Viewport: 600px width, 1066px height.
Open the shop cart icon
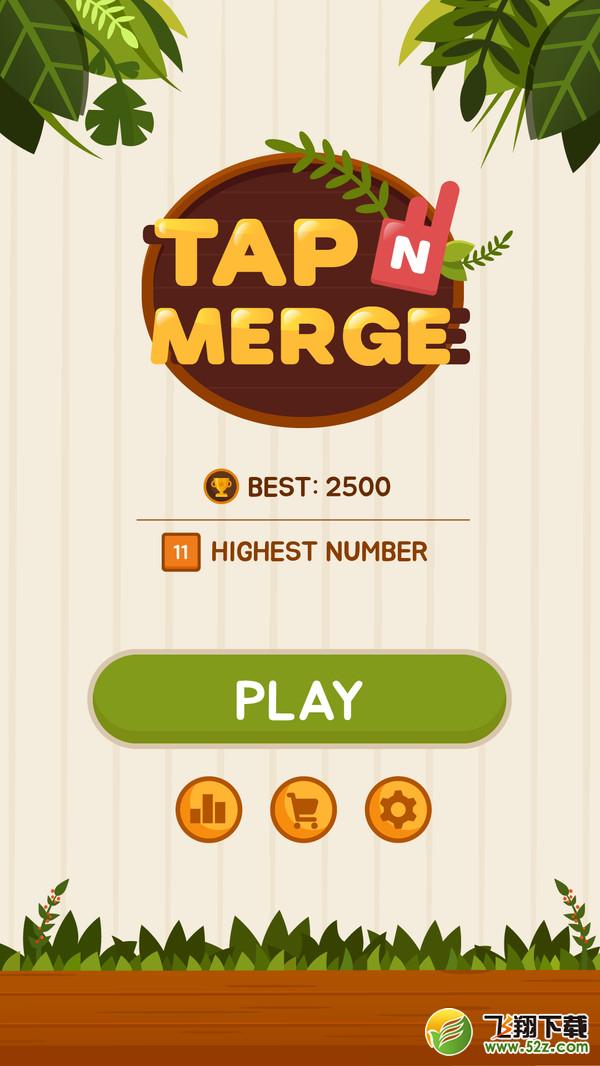pyautogui.click(x=303, y=809)
